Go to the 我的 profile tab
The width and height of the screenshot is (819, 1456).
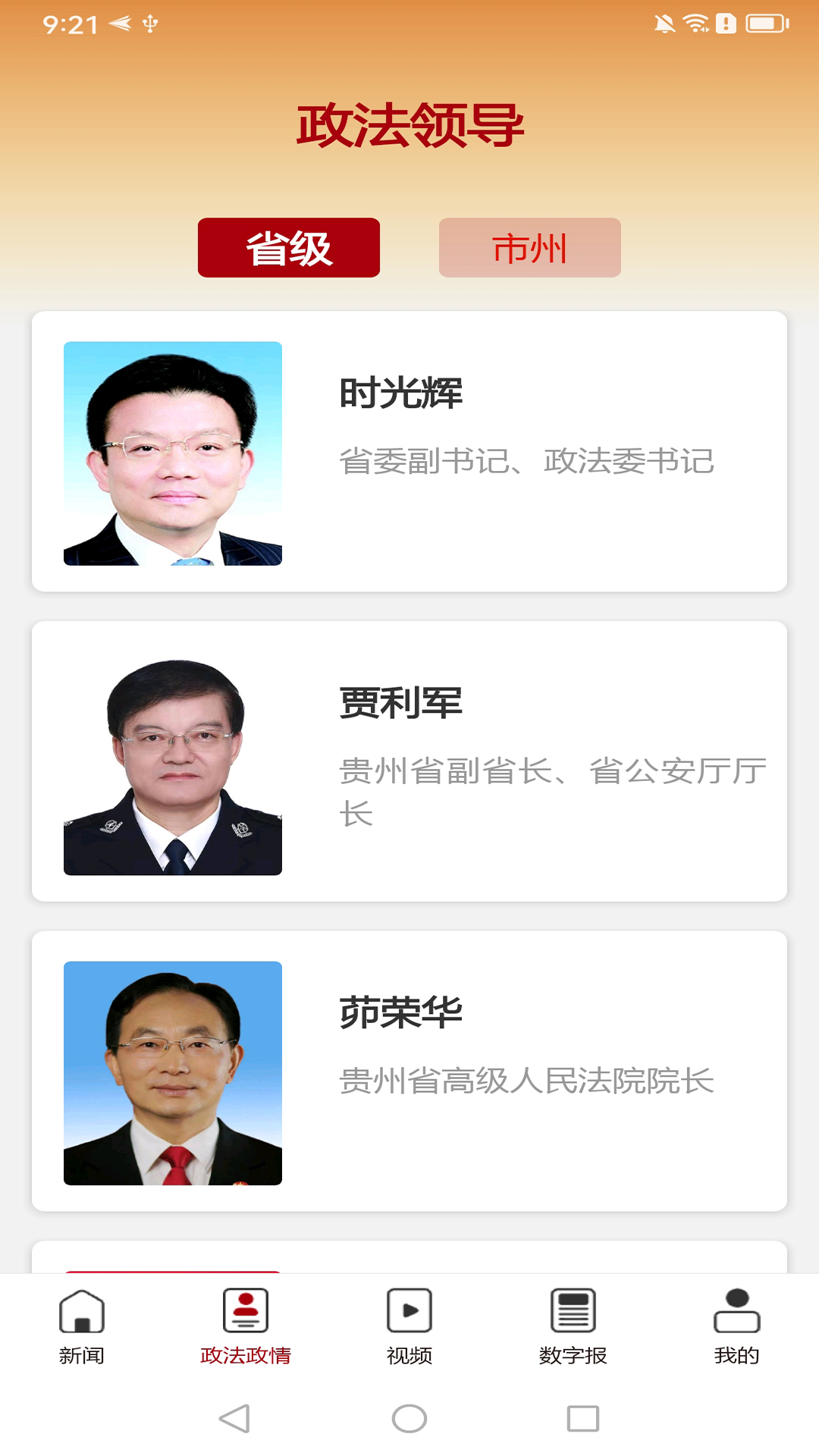[736, 1327]
